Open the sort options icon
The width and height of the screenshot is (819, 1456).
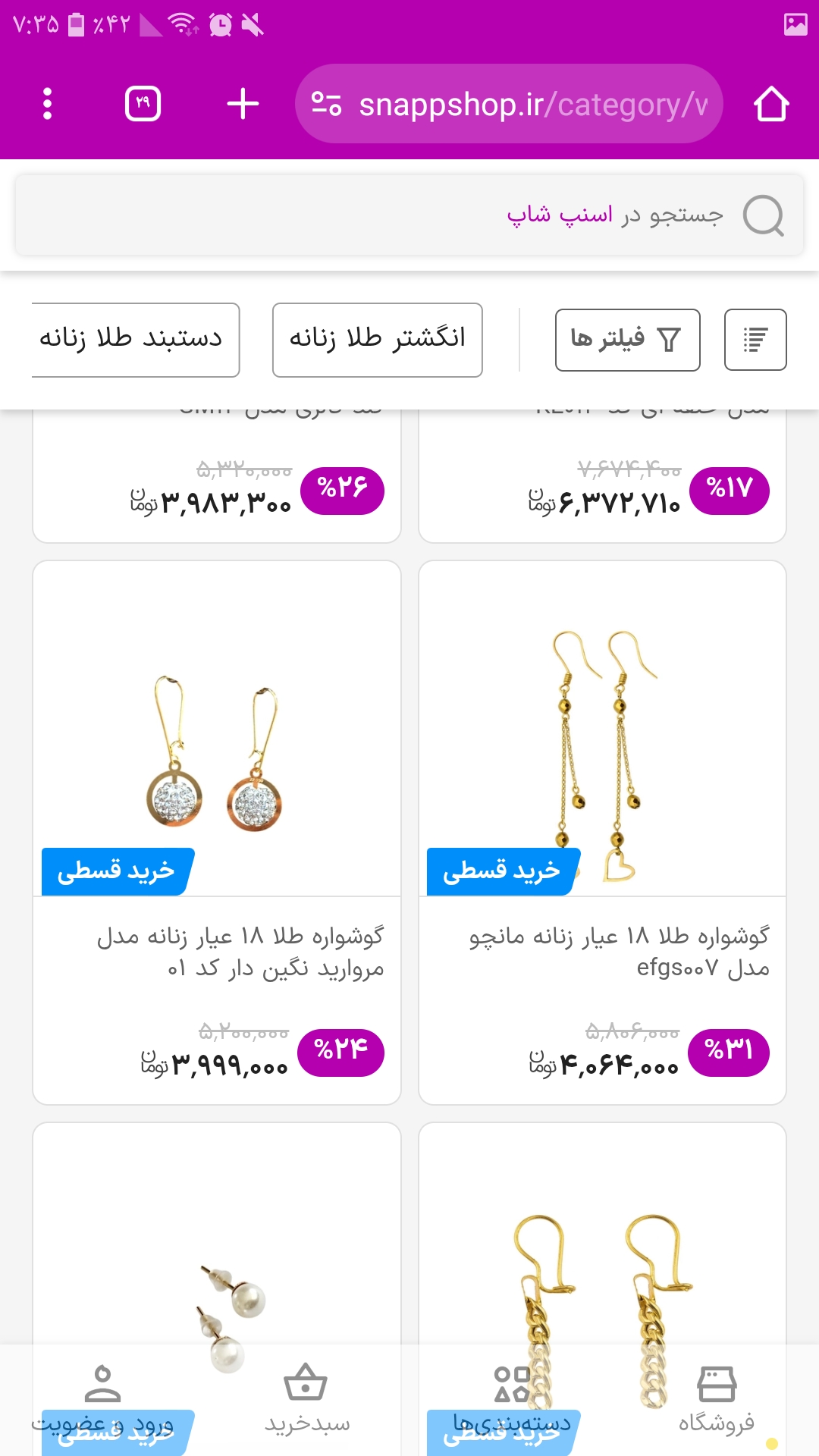755,340
